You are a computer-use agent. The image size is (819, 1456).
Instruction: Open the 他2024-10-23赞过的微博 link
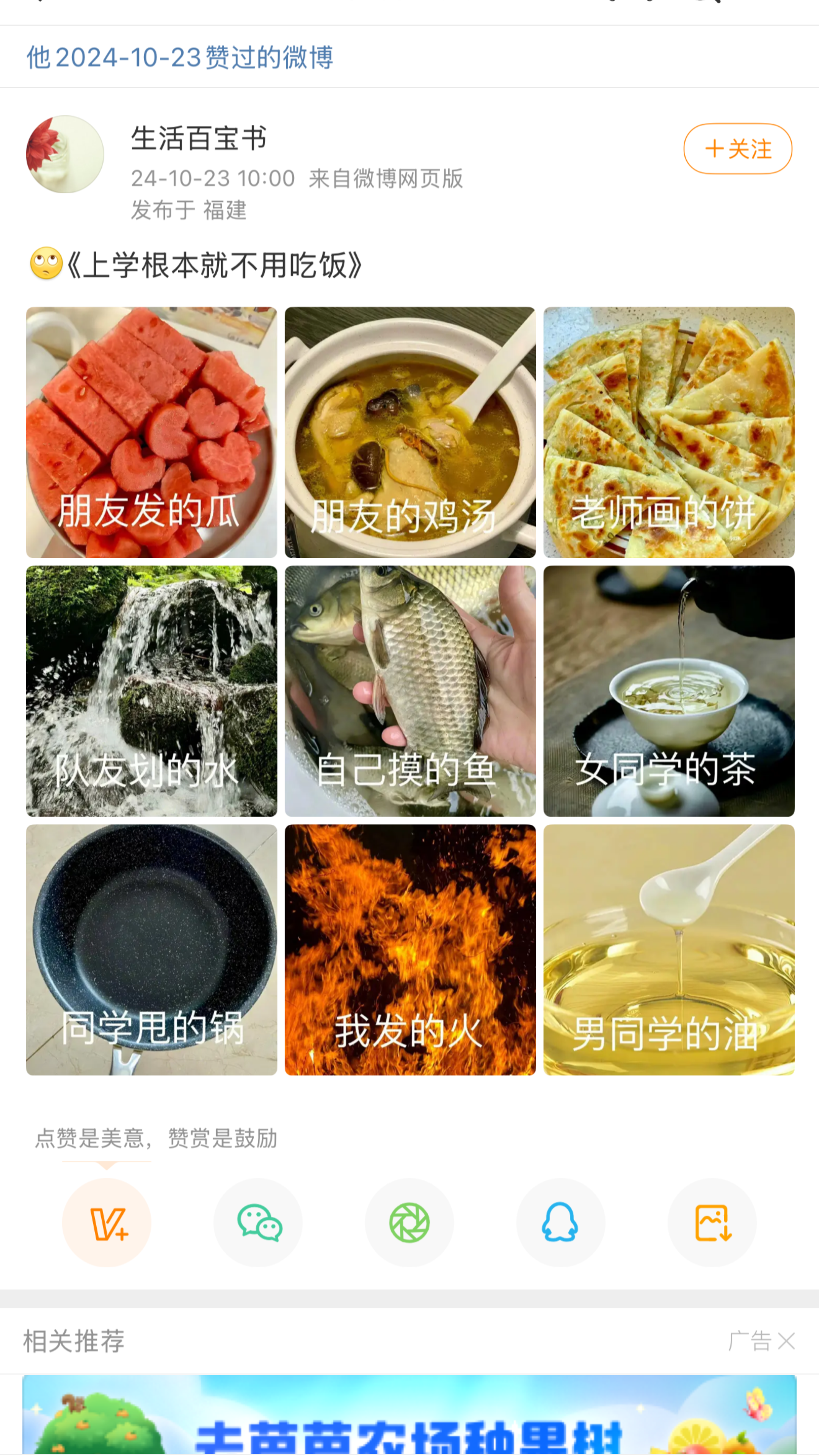pyautogui.click(x=180, y=57)
